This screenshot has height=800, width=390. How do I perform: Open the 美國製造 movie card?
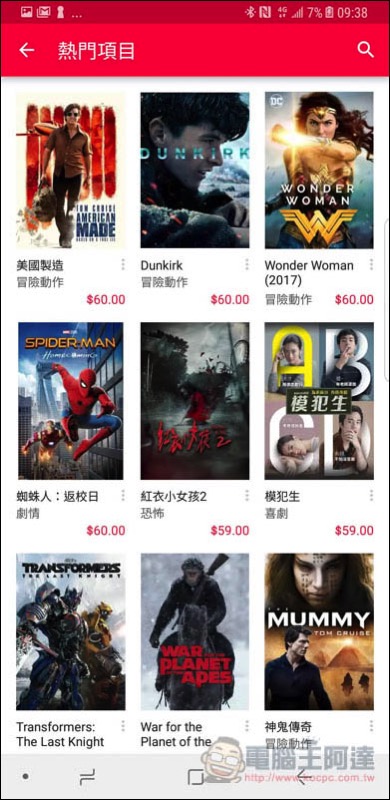pyautogui.click(x=70, y=200)
